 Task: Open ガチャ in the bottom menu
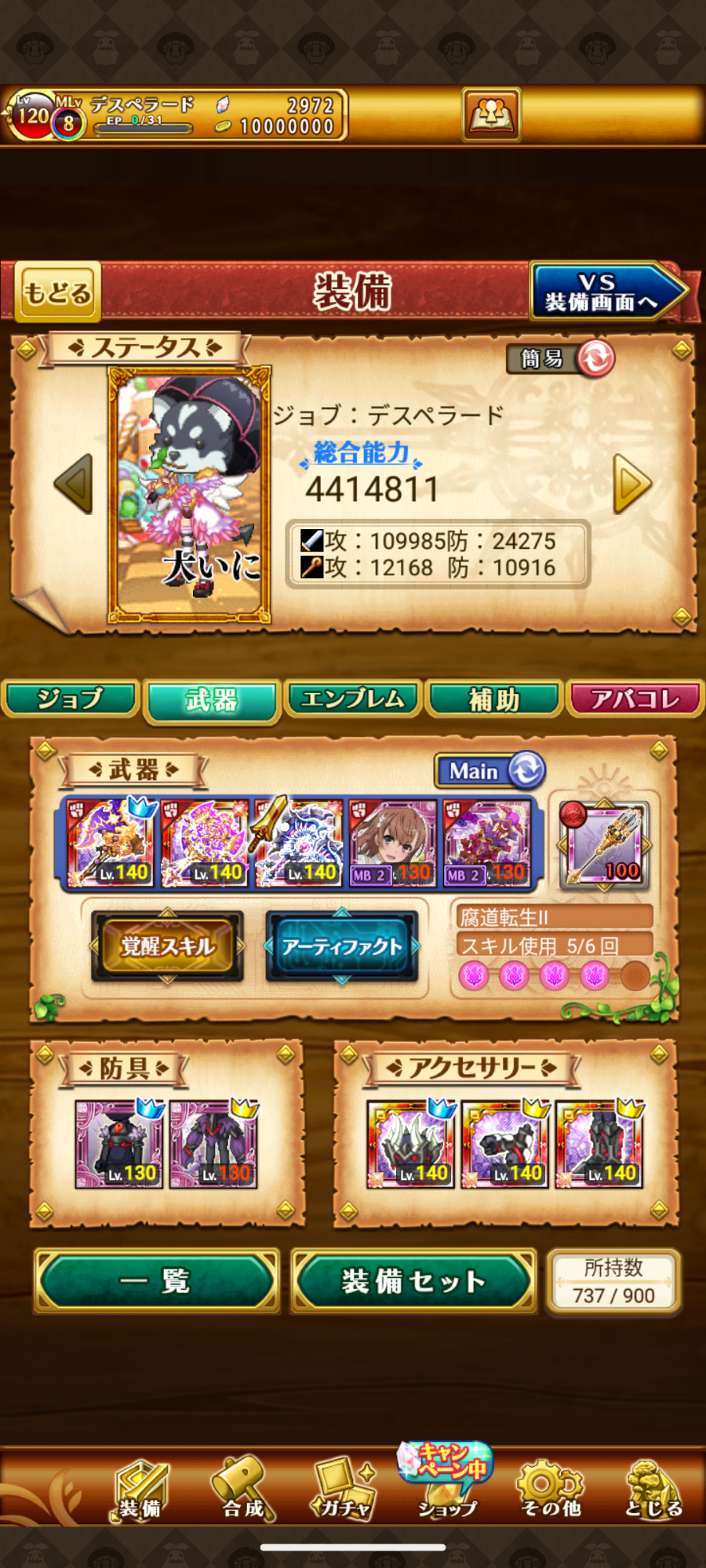point(343,1488)
